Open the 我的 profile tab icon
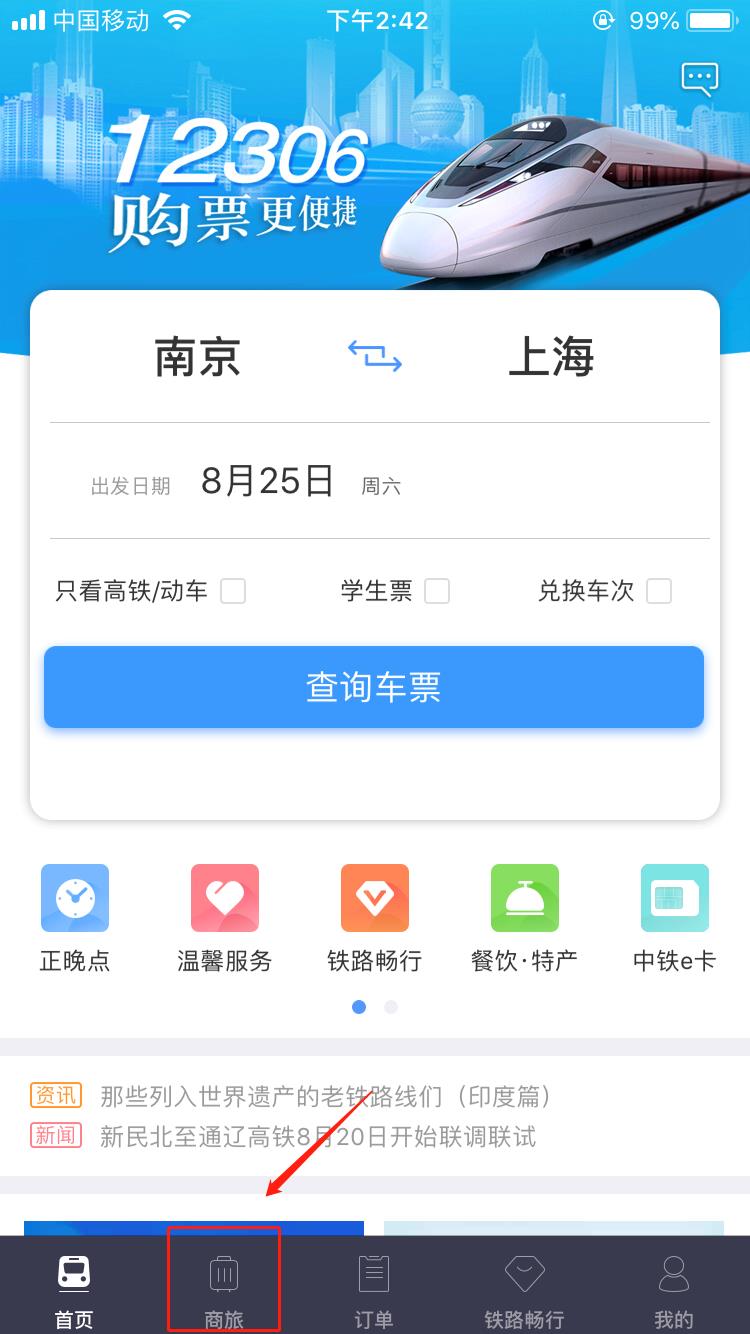This screenshot has height=1334, width=750. pyautogui.click(x=674, y=1280)
